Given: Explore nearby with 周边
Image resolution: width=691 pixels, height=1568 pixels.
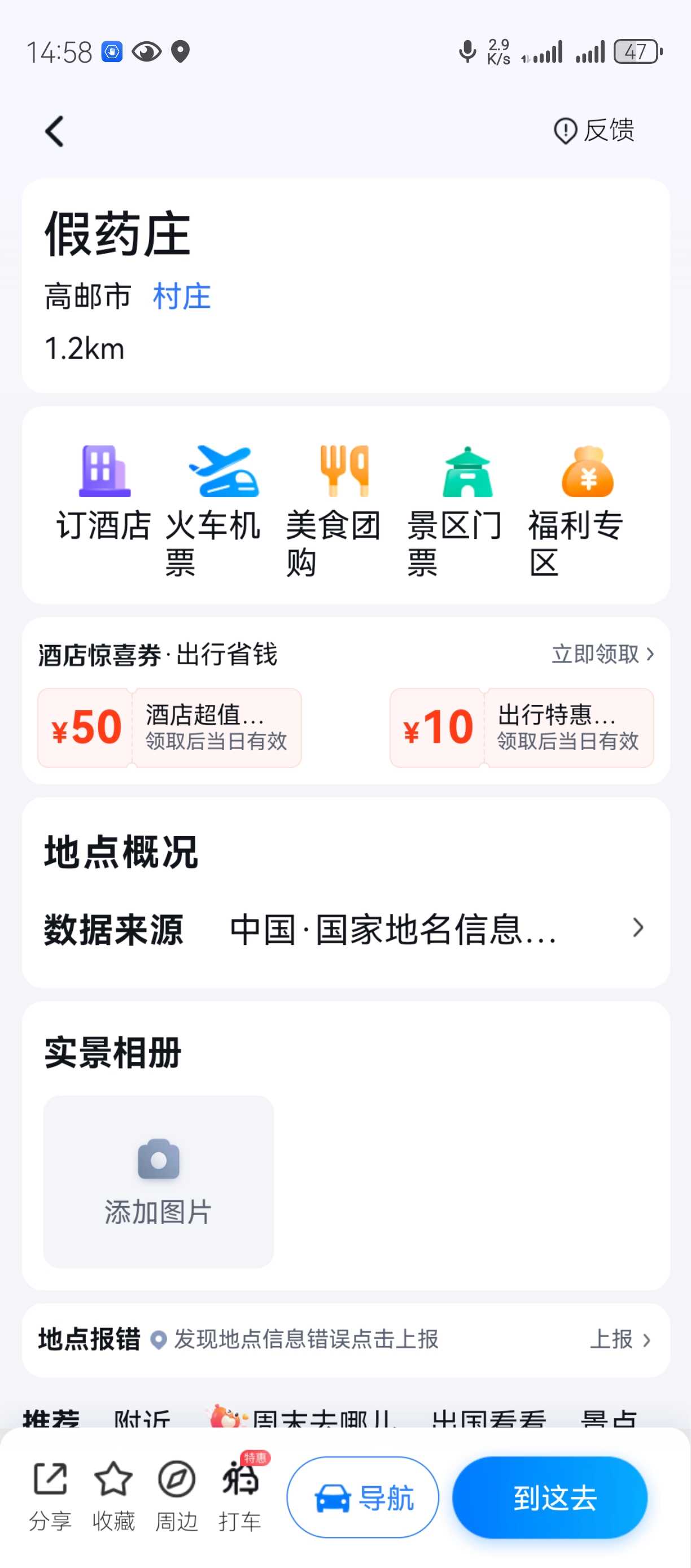Looking at the screenshot, I should [x=176, y=1496].
